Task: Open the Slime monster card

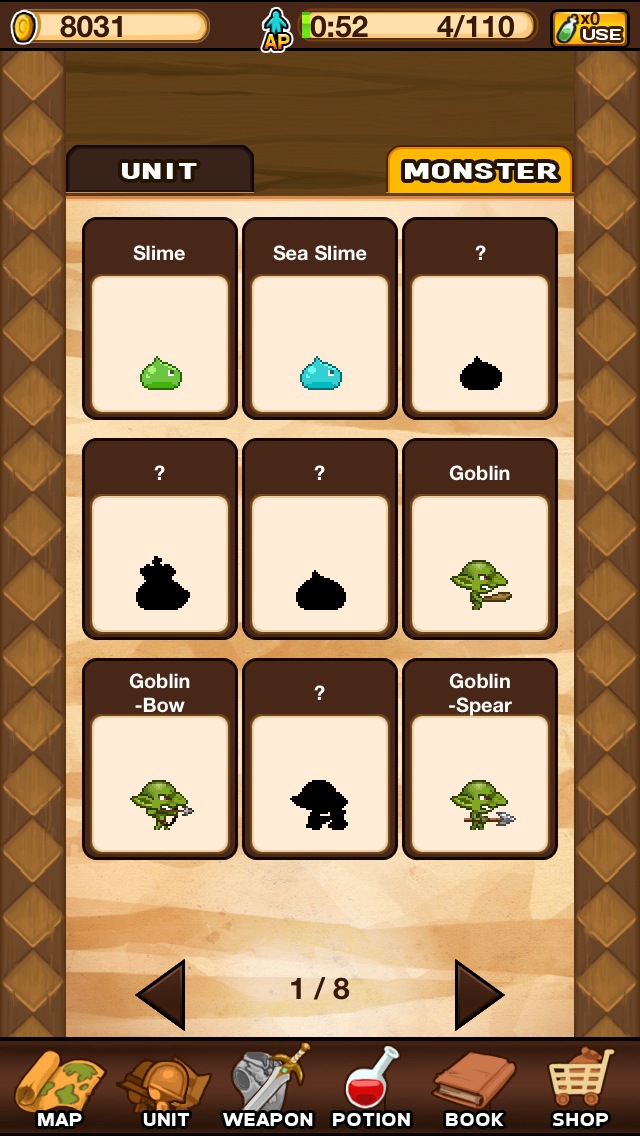Action: (160, 318)
